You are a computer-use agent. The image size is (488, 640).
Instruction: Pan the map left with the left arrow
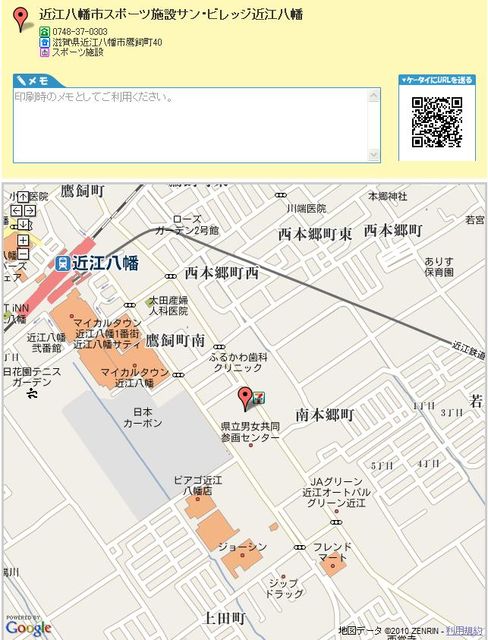point(16,211)
